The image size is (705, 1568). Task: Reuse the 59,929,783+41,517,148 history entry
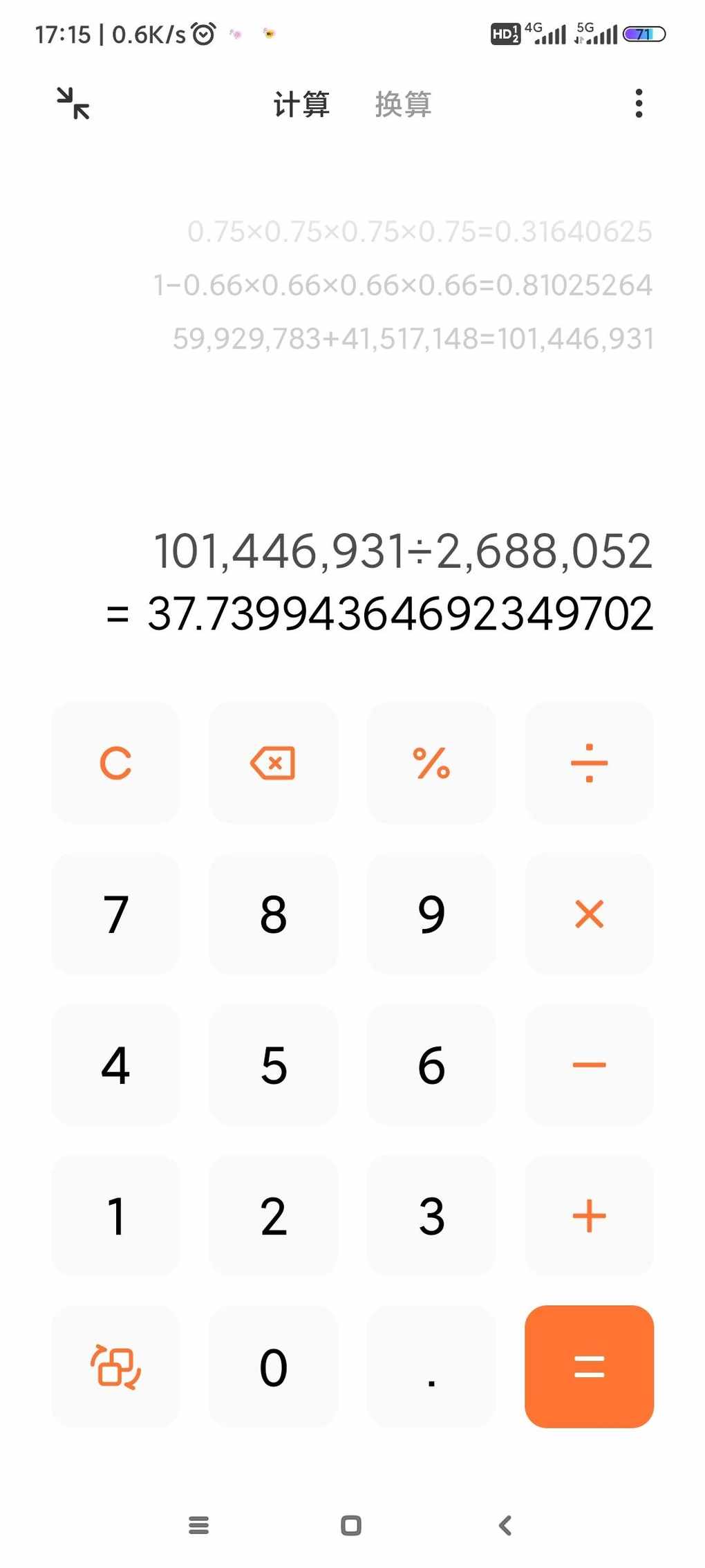tap(413, 339)
